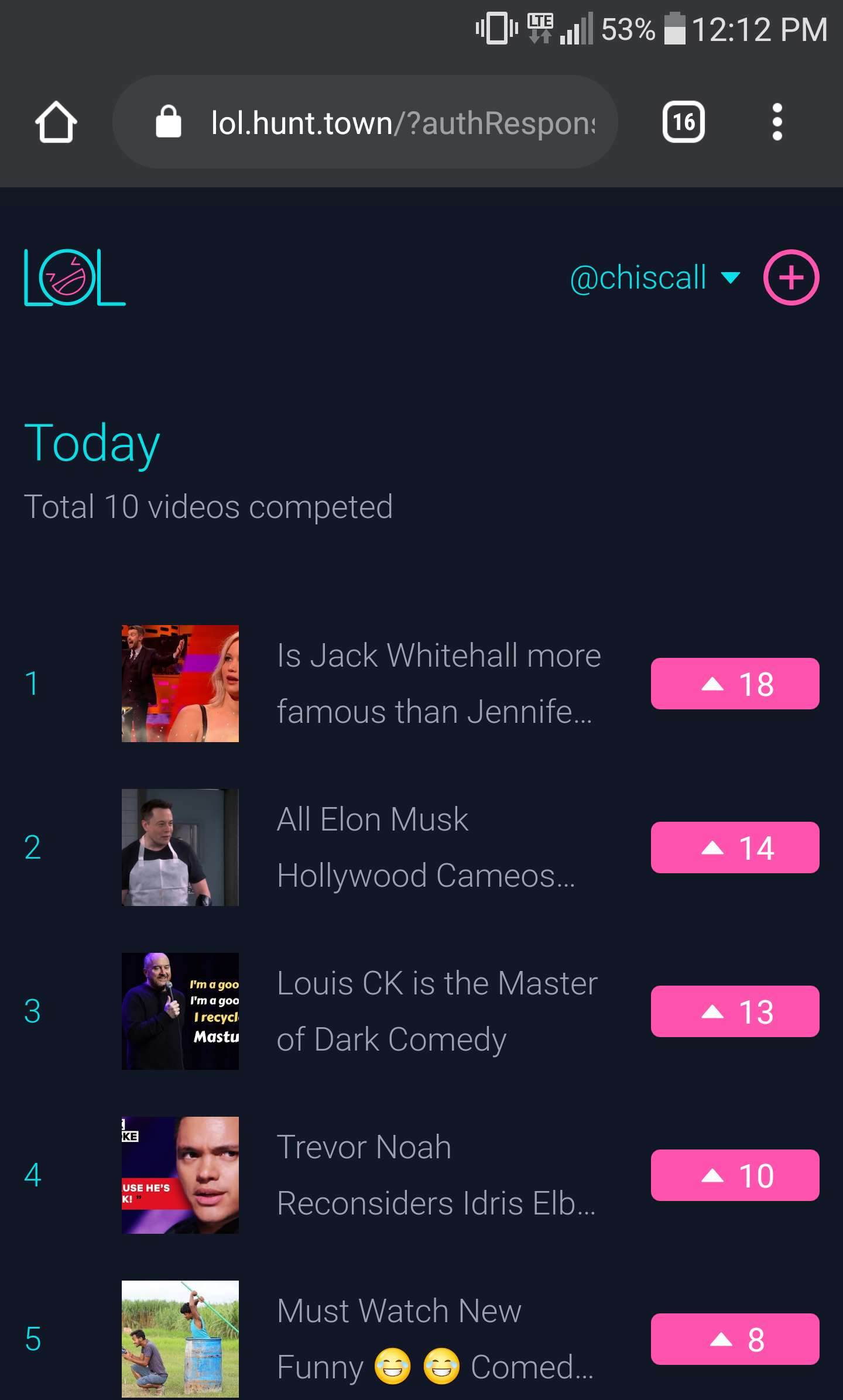843x1400 pixels.
Task: Upvote the Louis CK dark comedy video
Action: click(x=735, y=1011)
